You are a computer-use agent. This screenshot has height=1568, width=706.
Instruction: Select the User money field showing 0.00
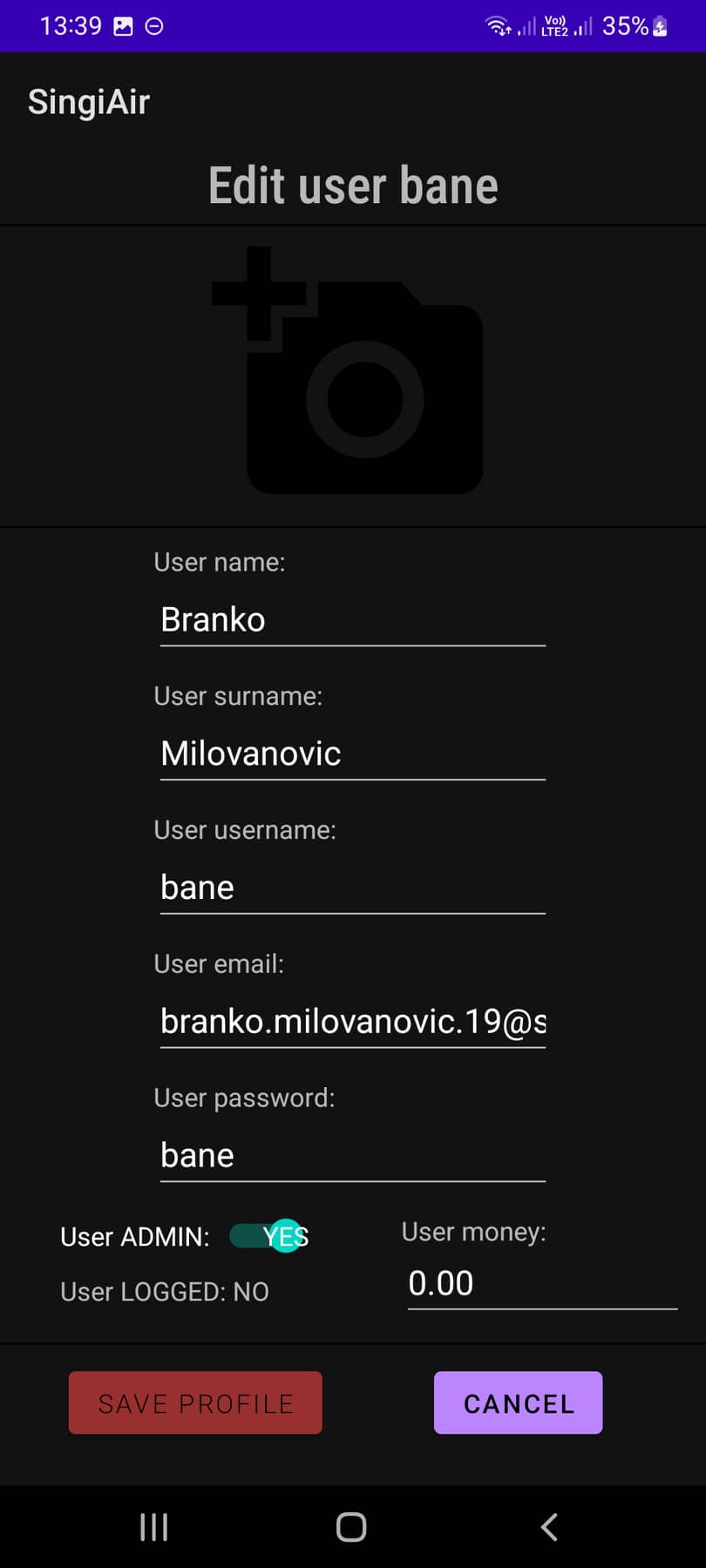tap(541, 1282)
